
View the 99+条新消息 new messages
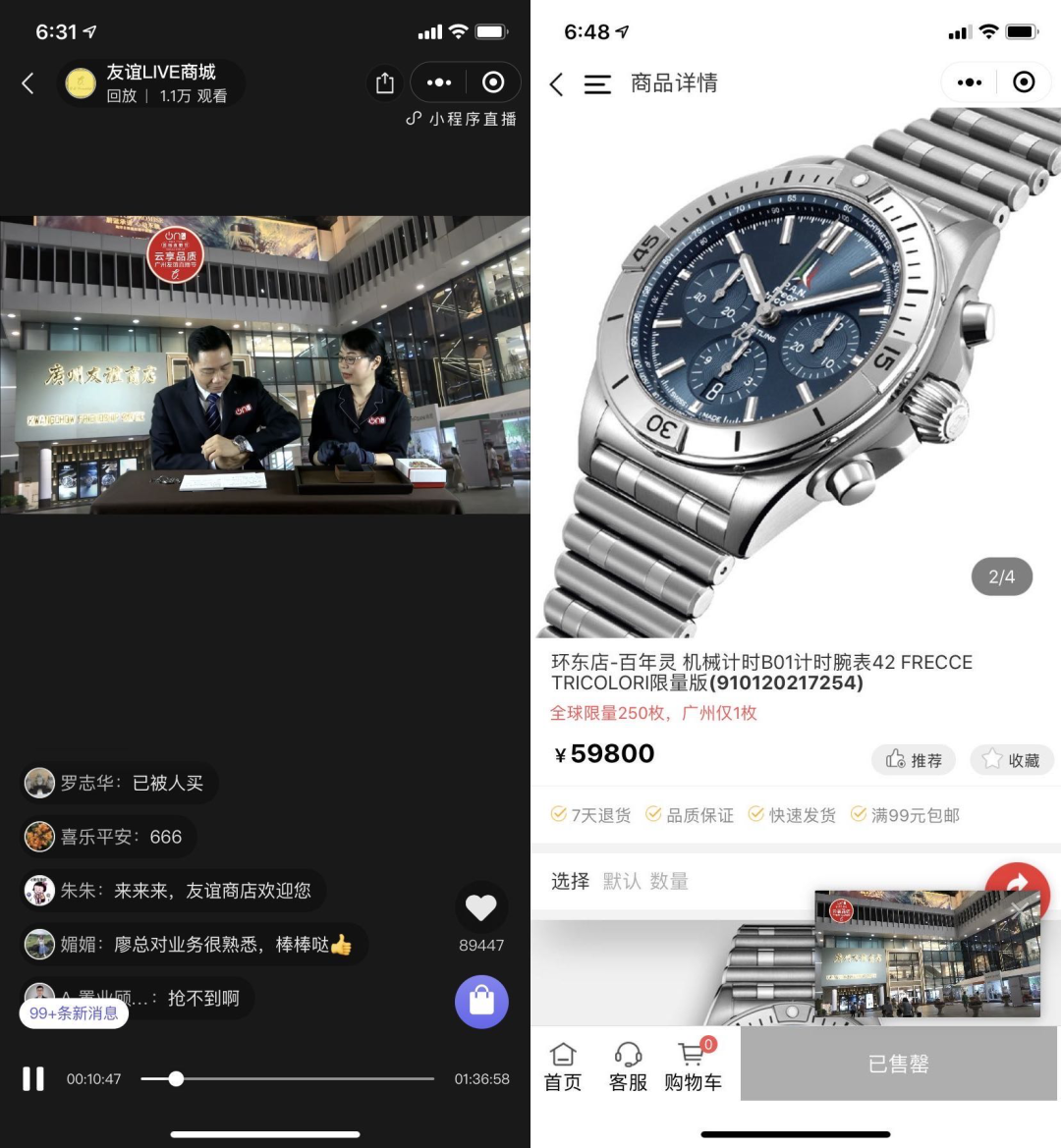(x=74, y=1013)
